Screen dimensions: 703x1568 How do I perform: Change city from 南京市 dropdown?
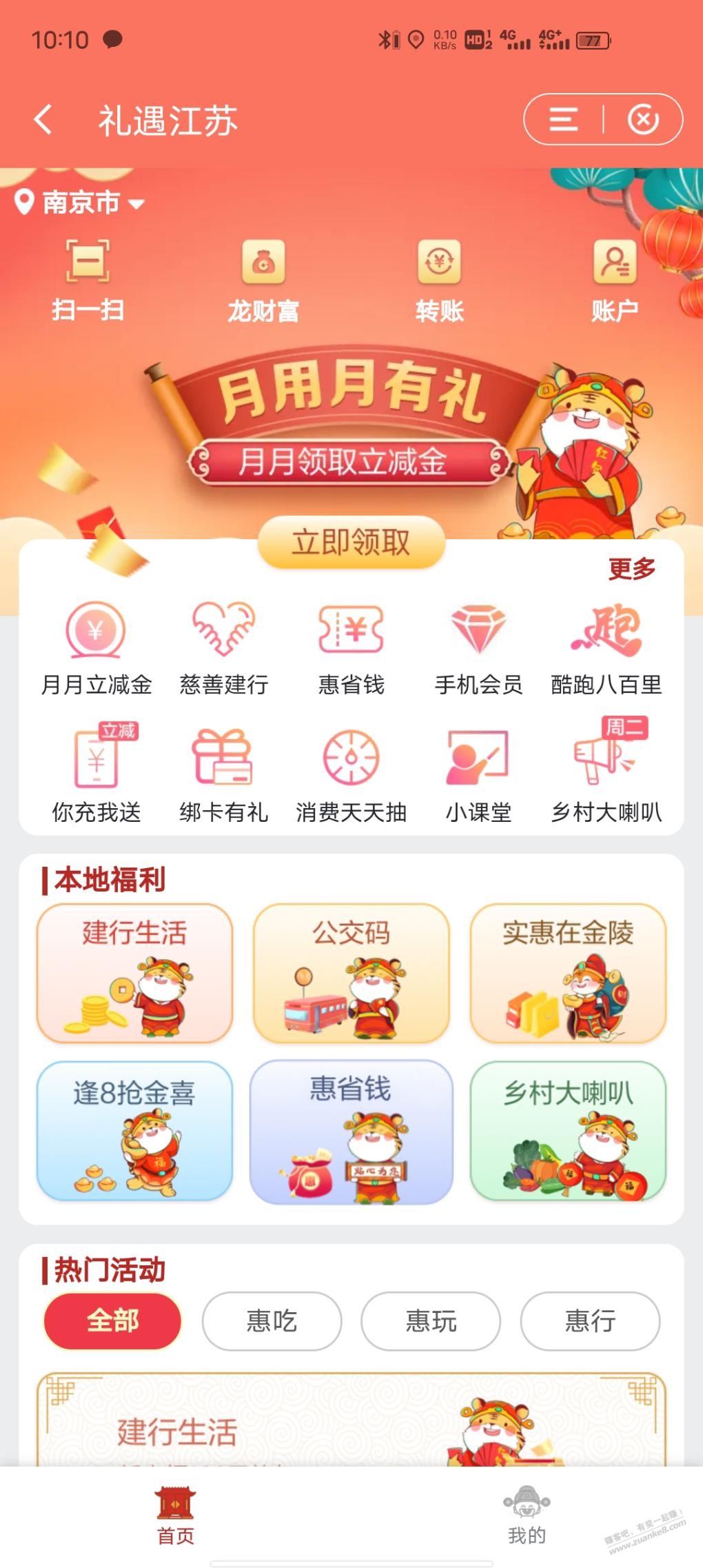click(x=80, y=203)
